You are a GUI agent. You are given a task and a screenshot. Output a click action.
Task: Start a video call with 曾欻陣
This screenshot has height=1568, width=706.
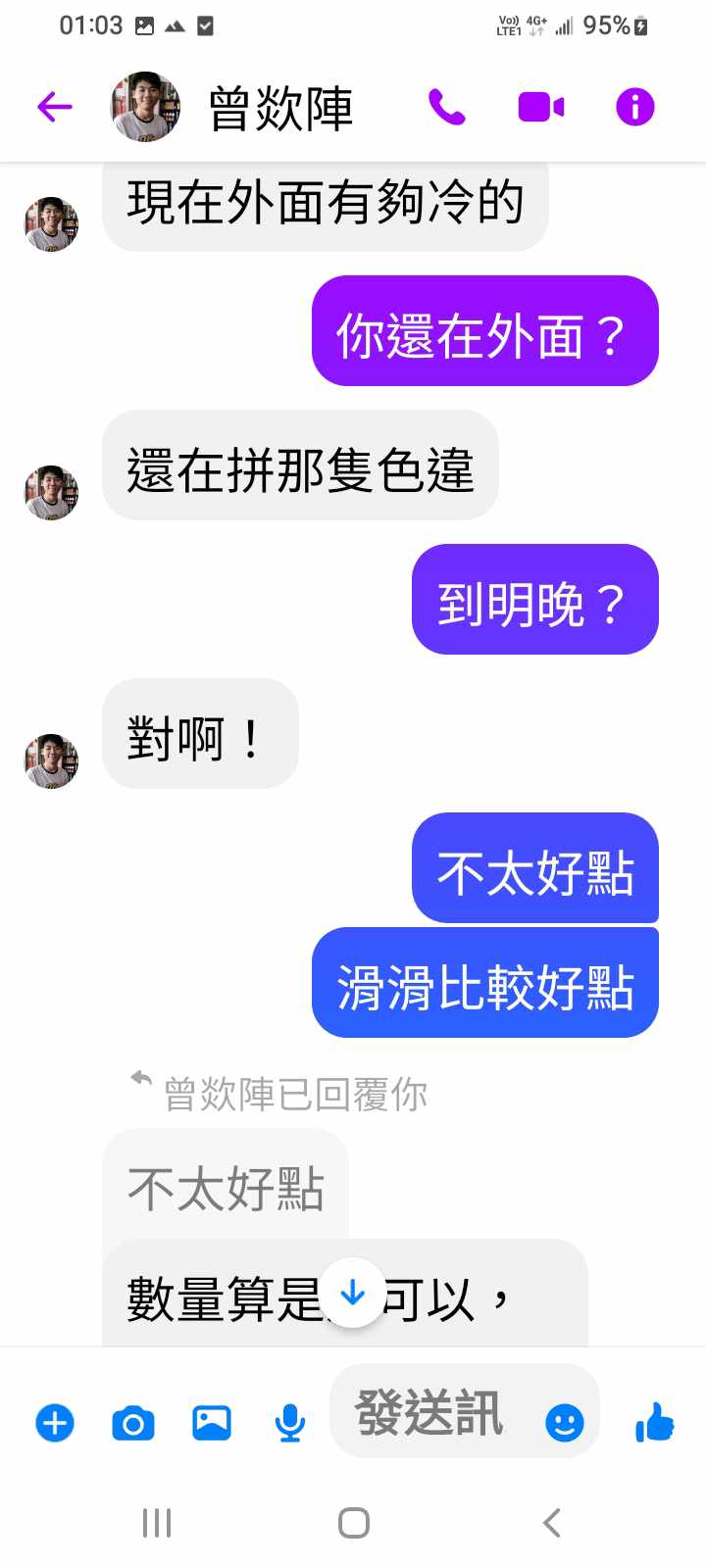[540, 107]
